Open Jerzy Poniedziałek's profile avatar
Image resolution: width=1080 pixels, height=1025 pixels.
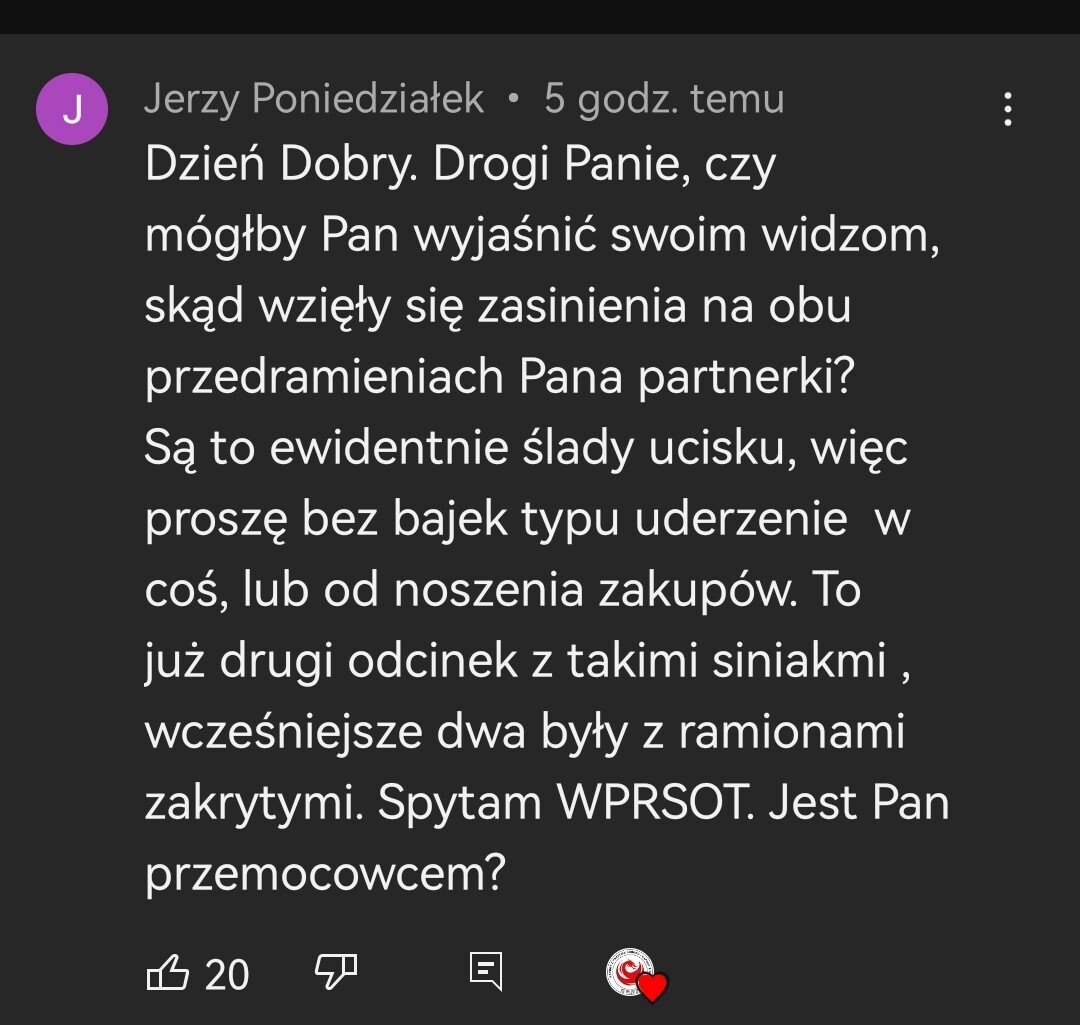click(72, 110)
